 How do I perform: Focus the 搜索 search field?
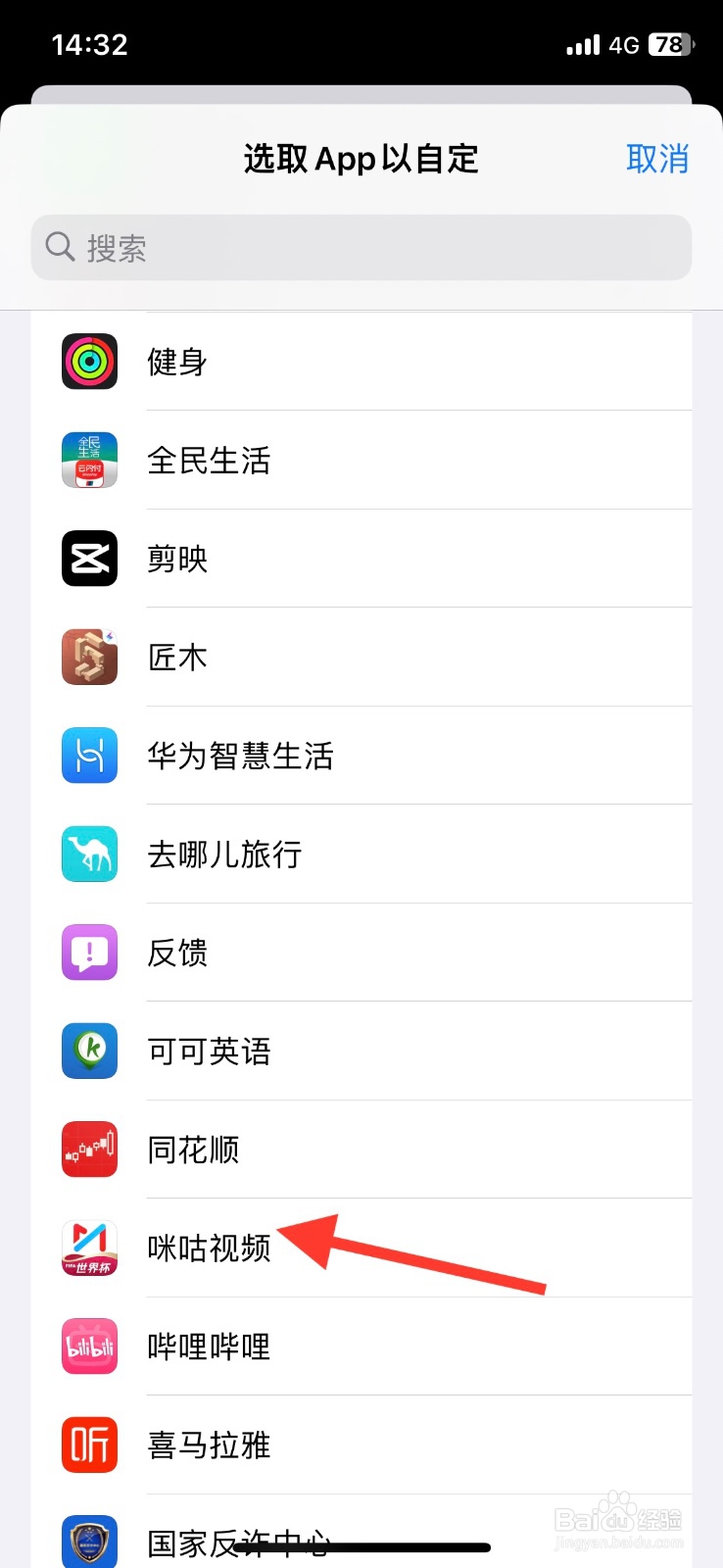click(x=361, y=248)
